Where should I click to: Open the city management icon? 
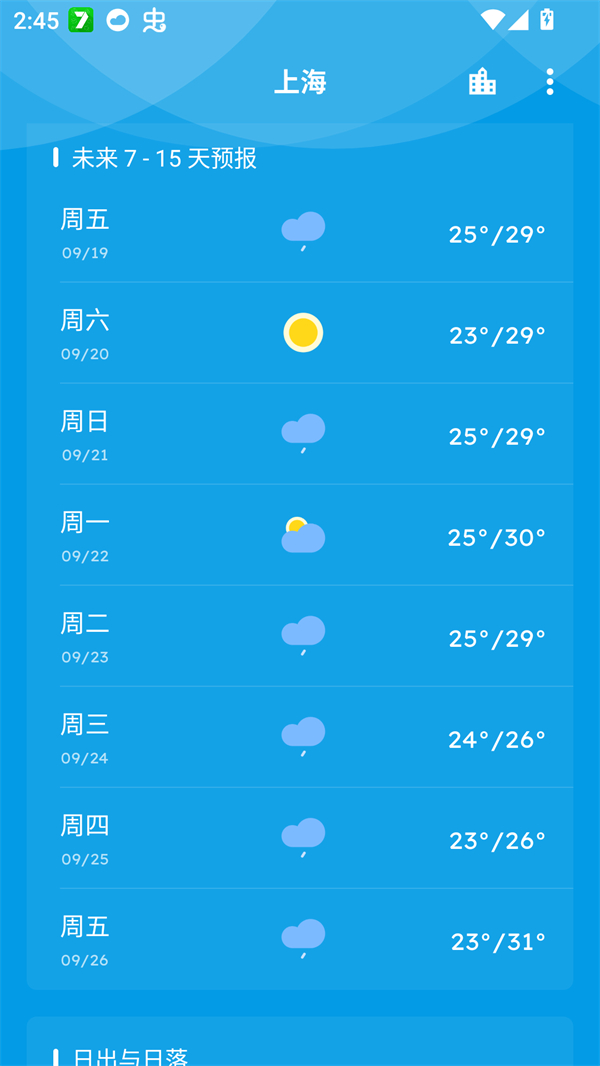pyautogui.click(x=482, y=82)
